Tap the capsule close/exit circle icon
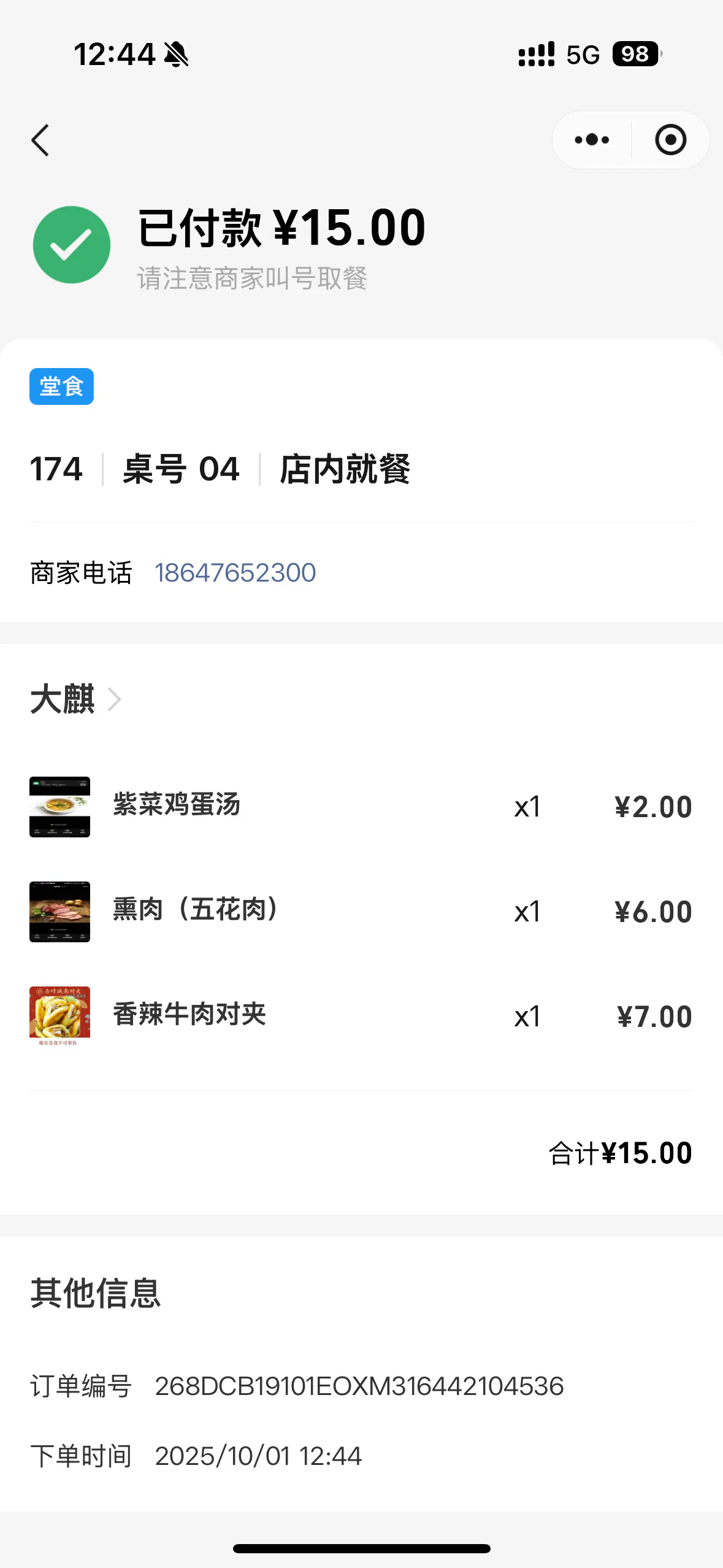Image resolution: width=723 pixels, height=1568 pixels. pos(670,140)
